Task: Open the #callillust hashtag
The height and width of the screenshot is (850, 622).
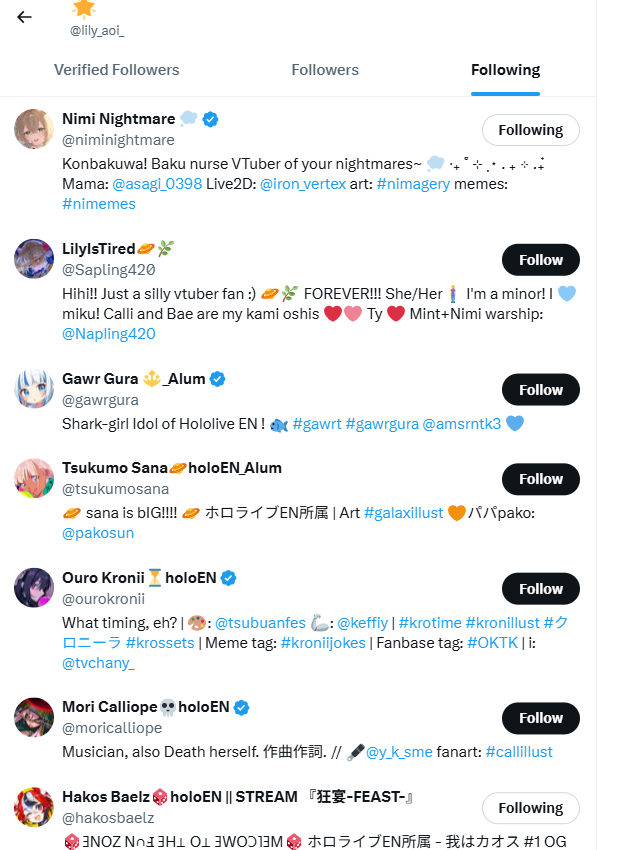Action: pos(519,752)
